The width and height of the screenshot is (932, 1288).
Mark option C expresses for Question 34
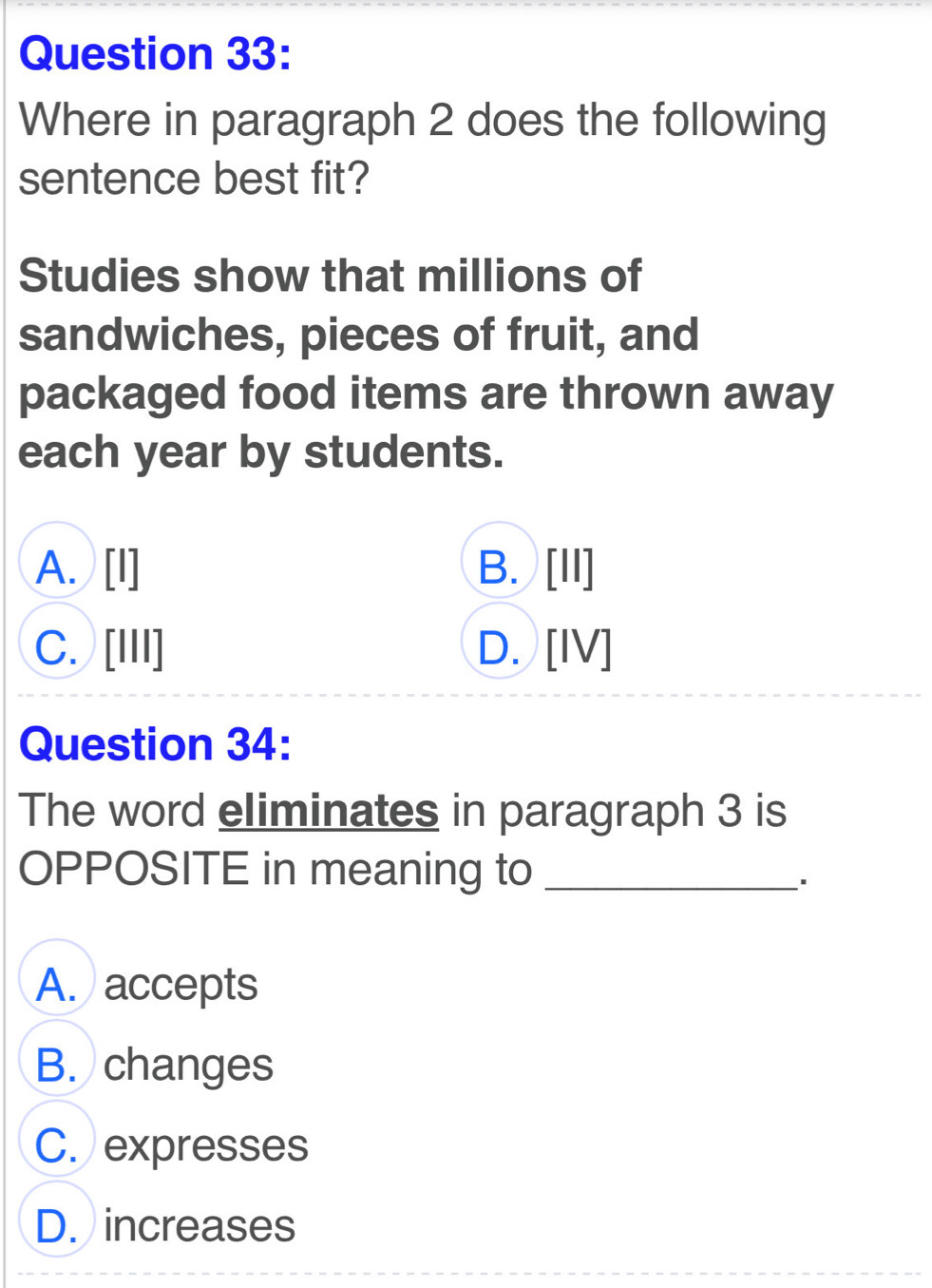pos(57,1145)
